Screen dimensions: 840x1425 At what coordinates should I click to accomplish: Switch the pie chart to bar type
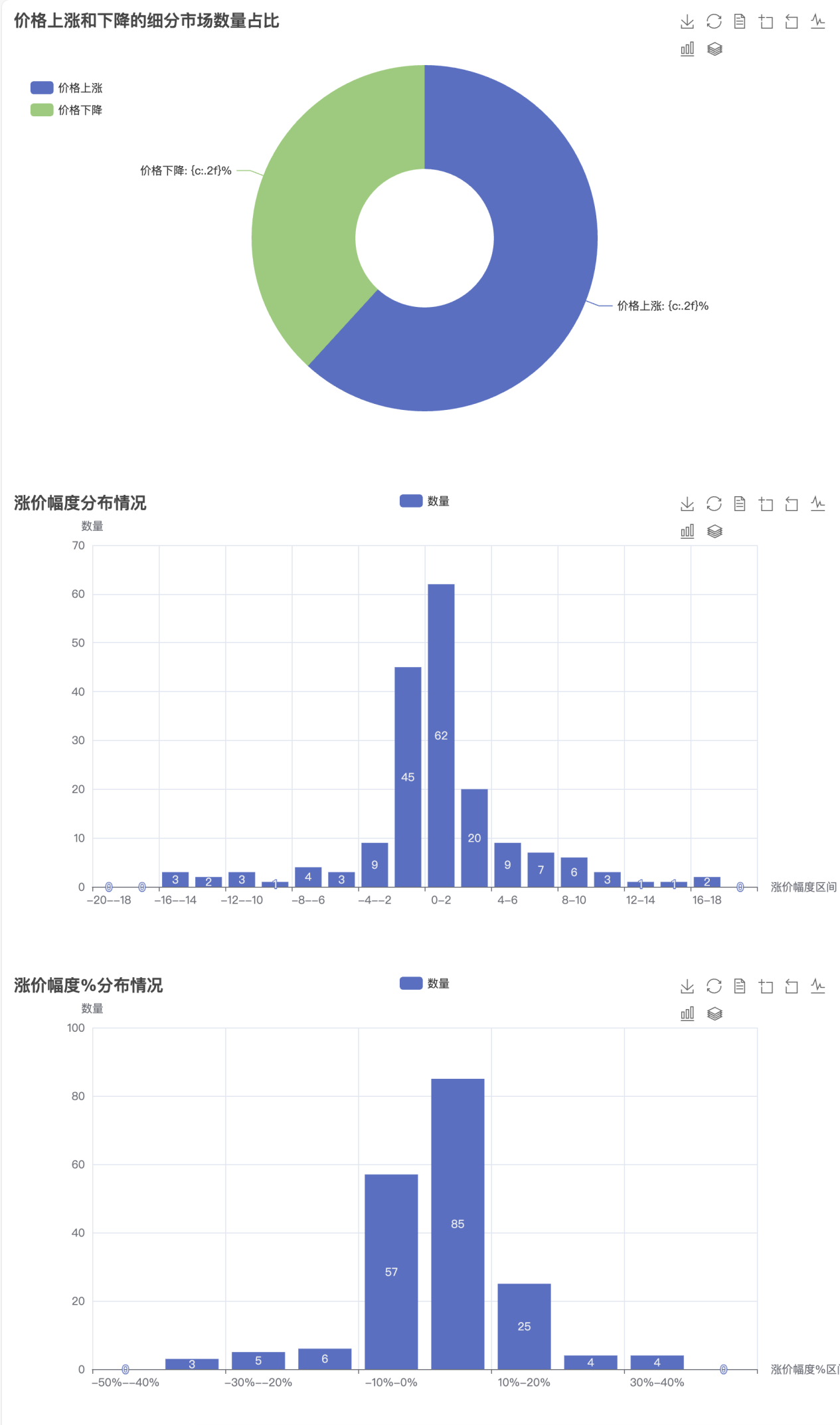point(687,49)
